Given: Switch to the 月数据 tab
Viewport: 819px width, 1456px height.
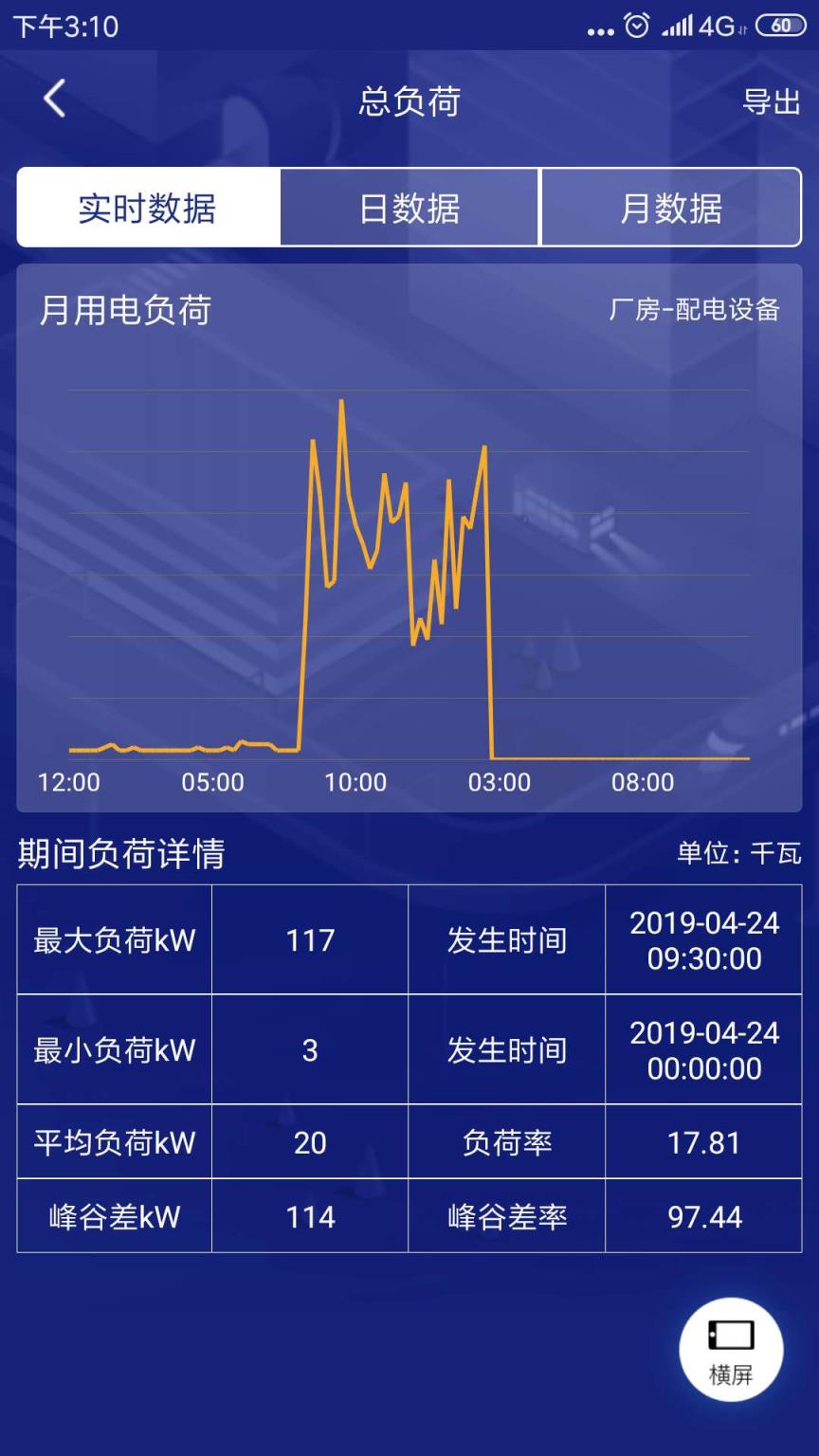Looking at the screenshot, I should [672, 209].
